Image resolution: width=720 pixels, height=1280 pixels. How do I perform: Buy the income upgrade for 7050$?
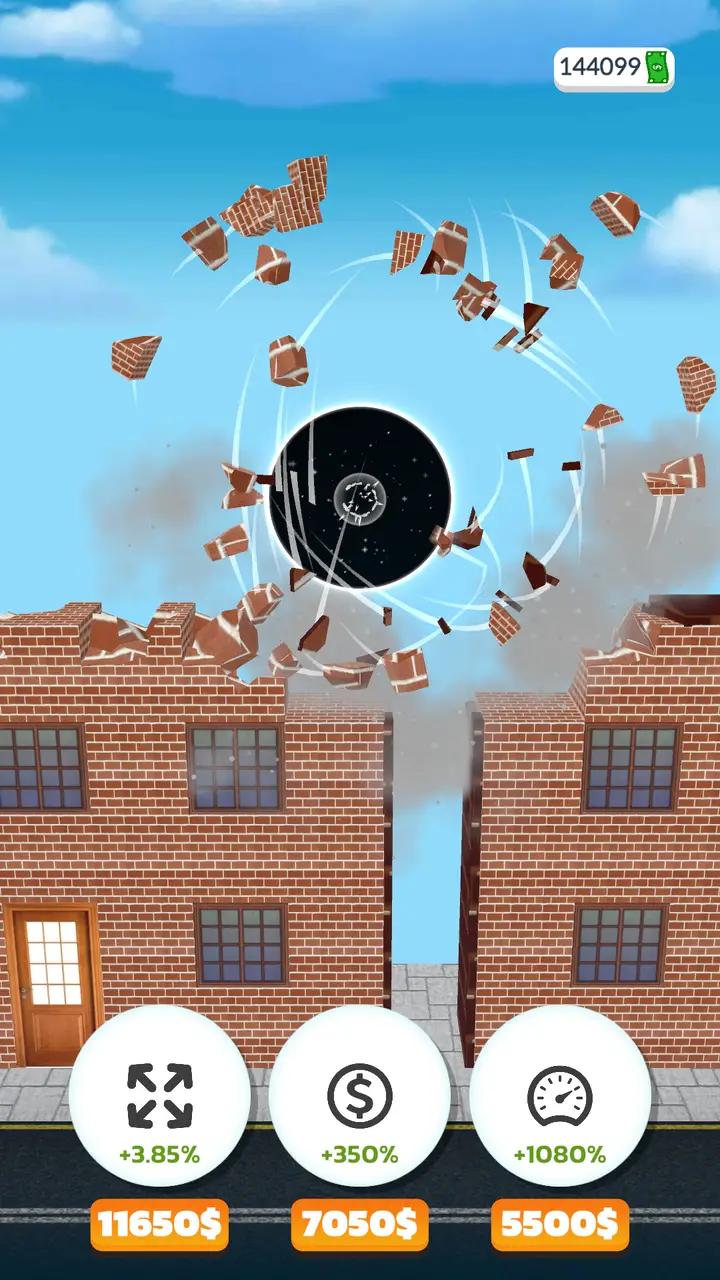coord(360,1224)
